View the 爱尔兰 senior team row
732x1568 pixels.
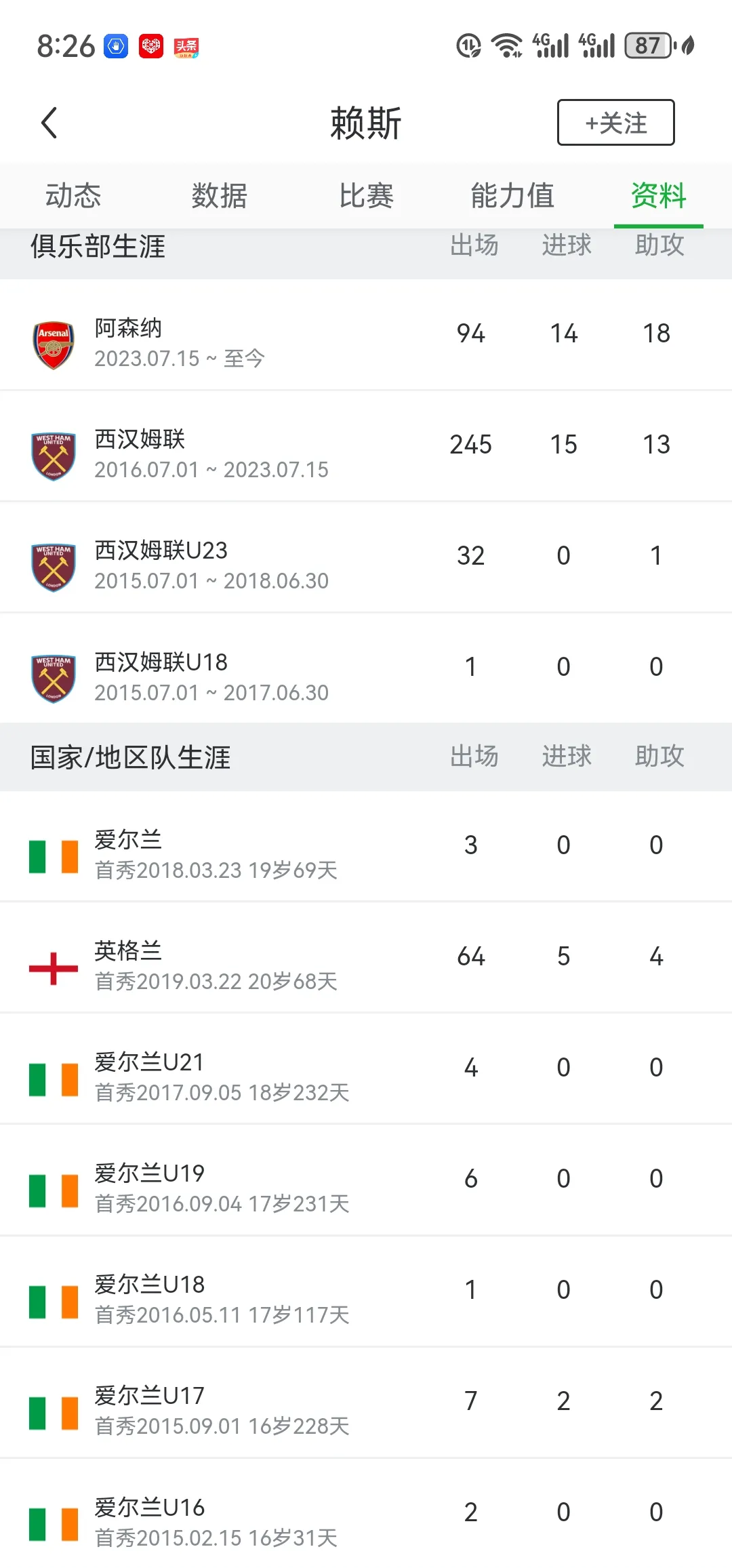(x=366, y=847)
